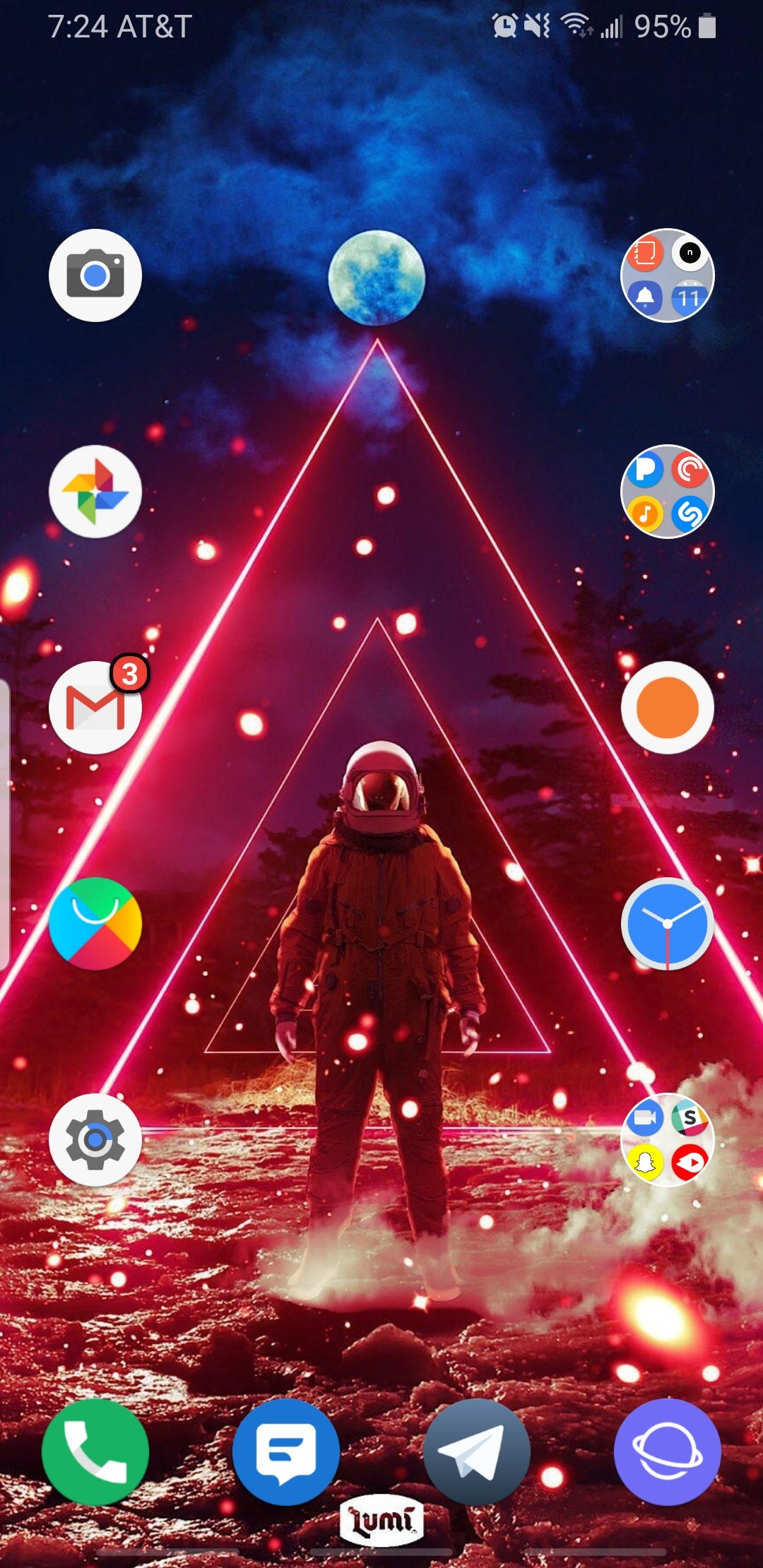Open the Clock app
The width and height of the screenshot is (763, 1568).
coord(668,924)
